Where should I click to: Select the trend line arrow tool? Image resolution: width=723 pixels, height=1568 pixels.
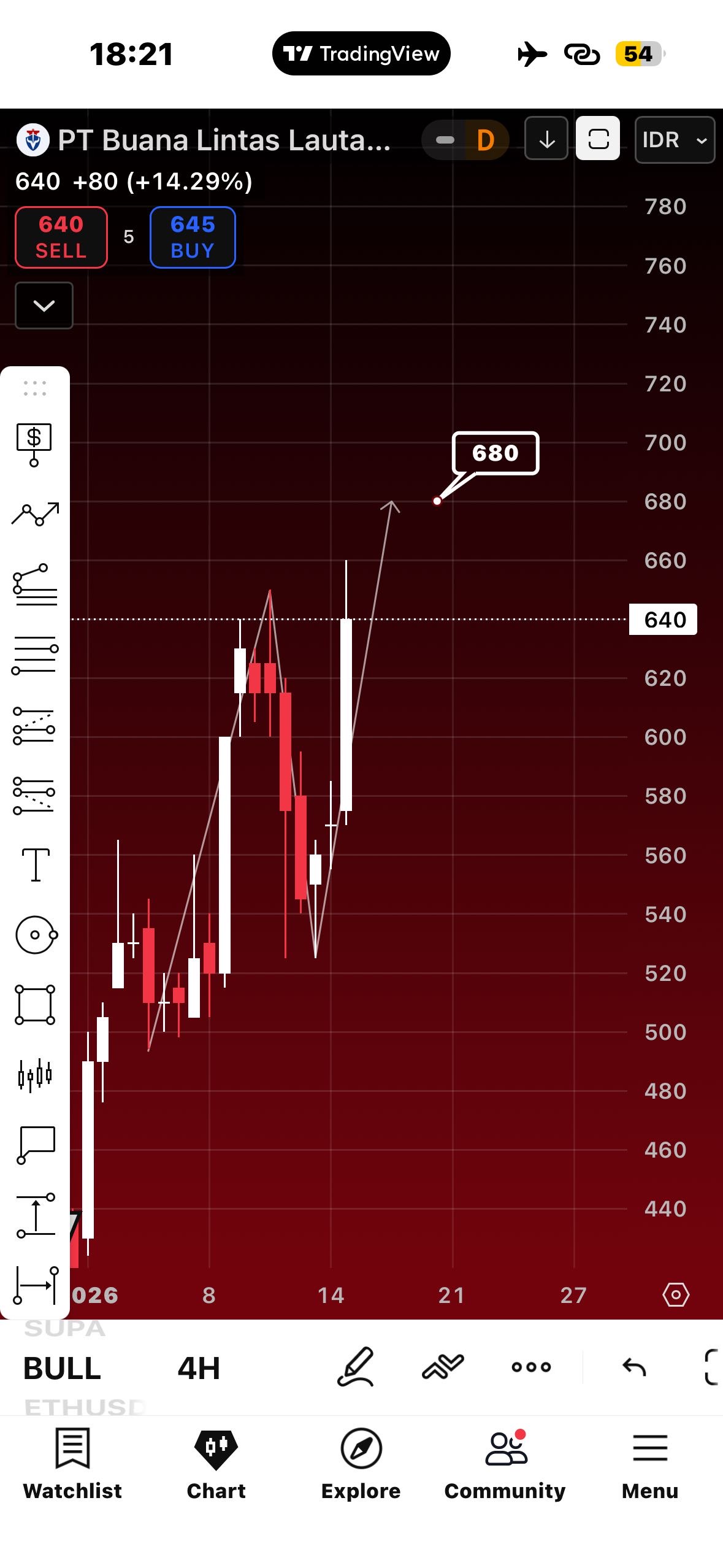(x=35, y=513)
